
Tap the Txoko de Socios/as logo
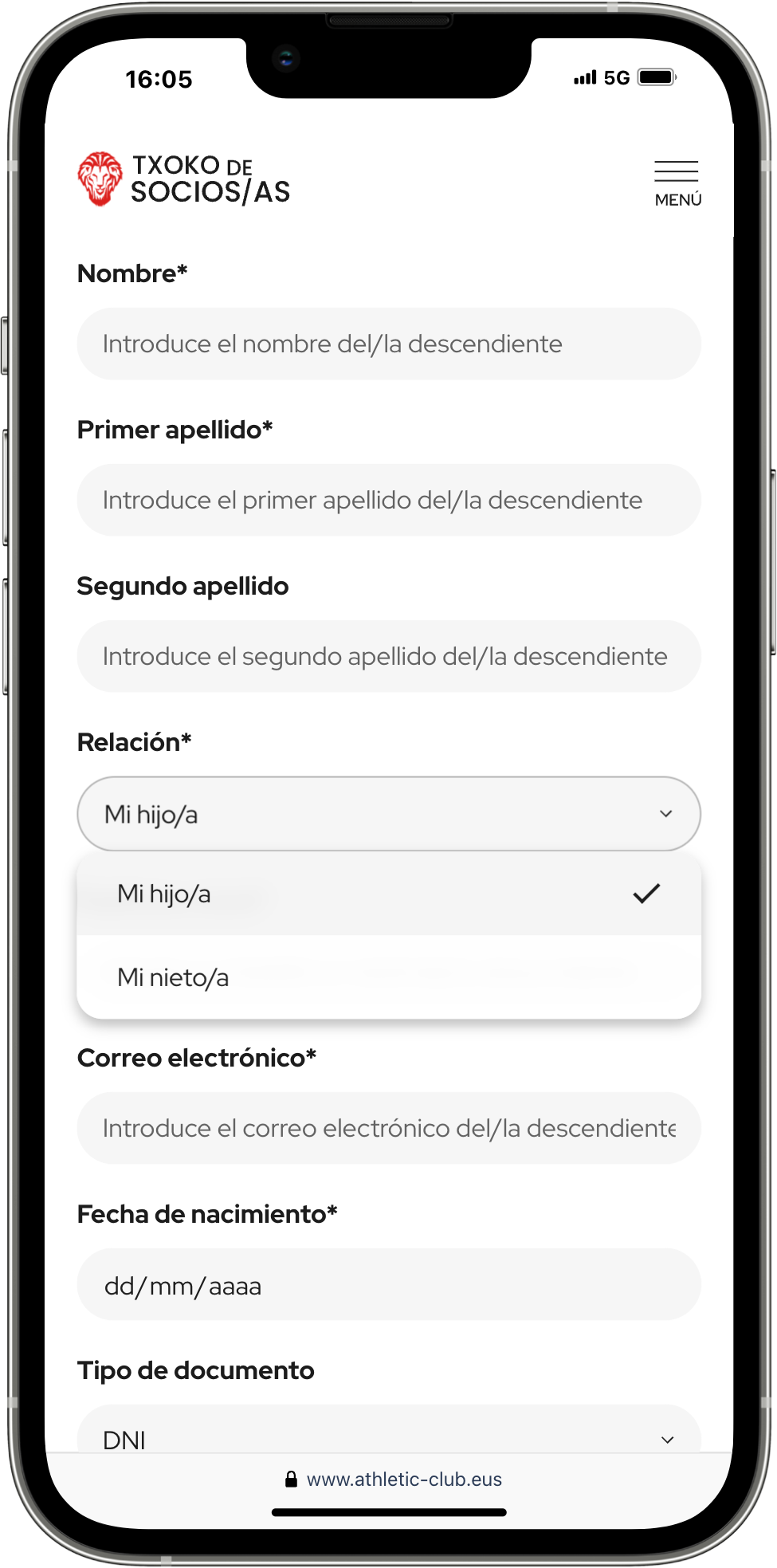184,179
